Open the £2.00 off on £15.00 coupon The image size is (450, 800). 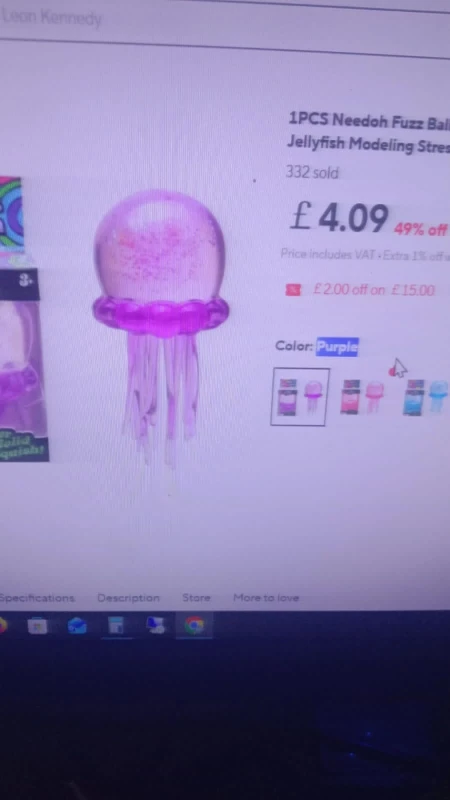click(360, 290)
